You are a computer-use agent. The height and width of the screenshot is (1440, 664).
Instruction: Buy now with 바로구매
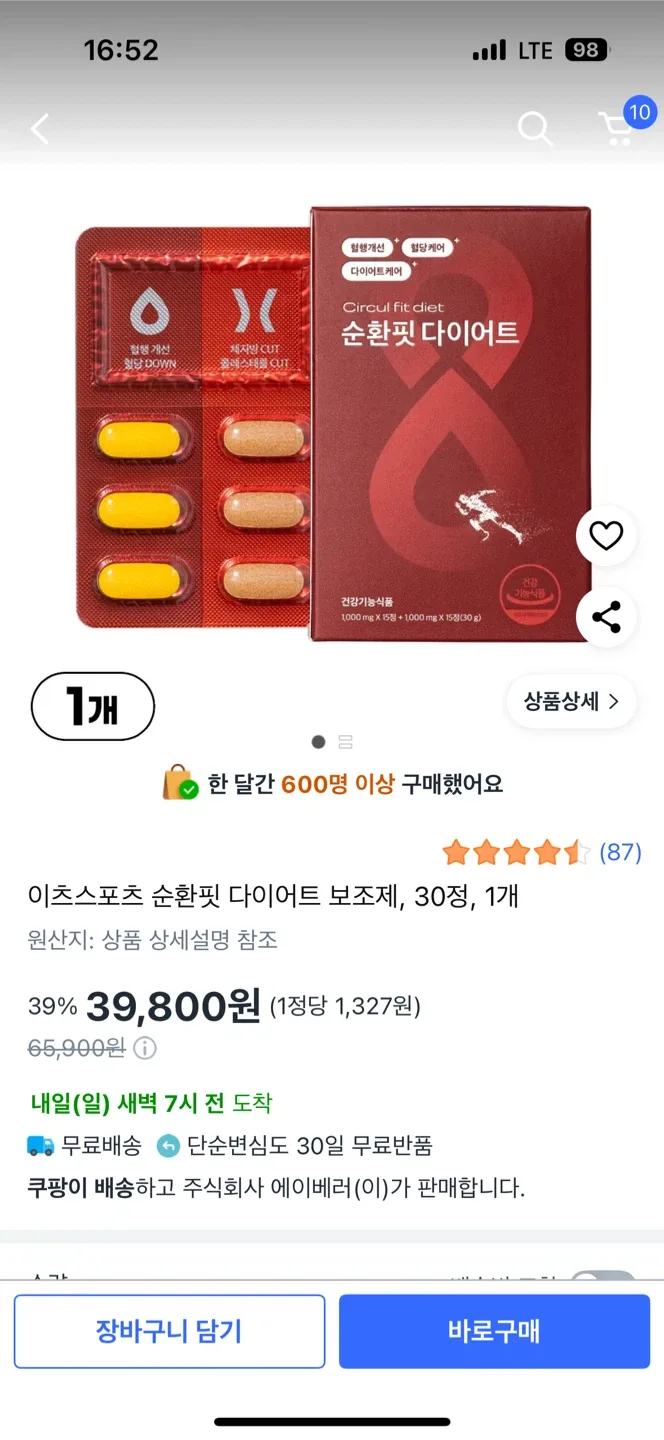point(494,1331)
